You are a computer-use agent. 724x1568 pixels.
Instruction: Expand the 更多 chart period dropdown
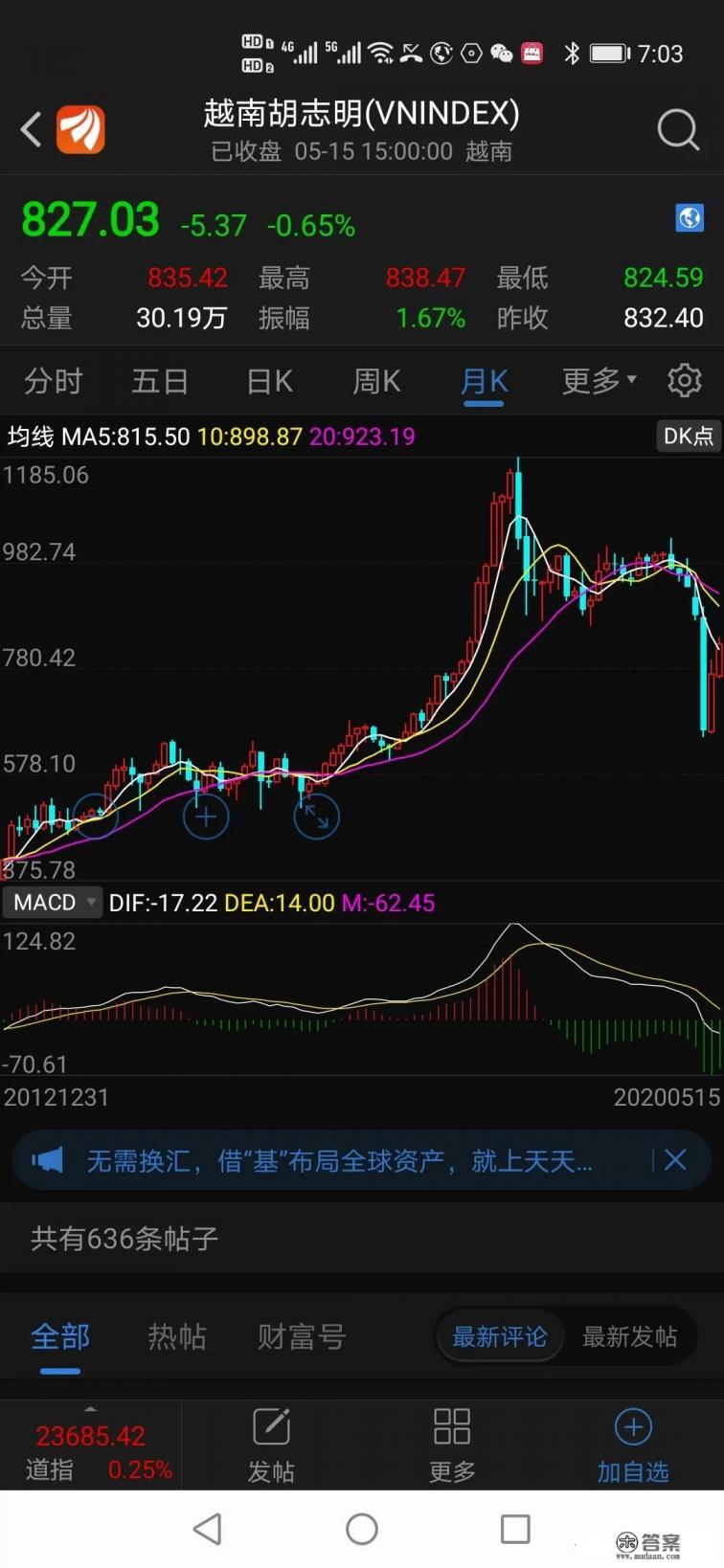point(598,381)
